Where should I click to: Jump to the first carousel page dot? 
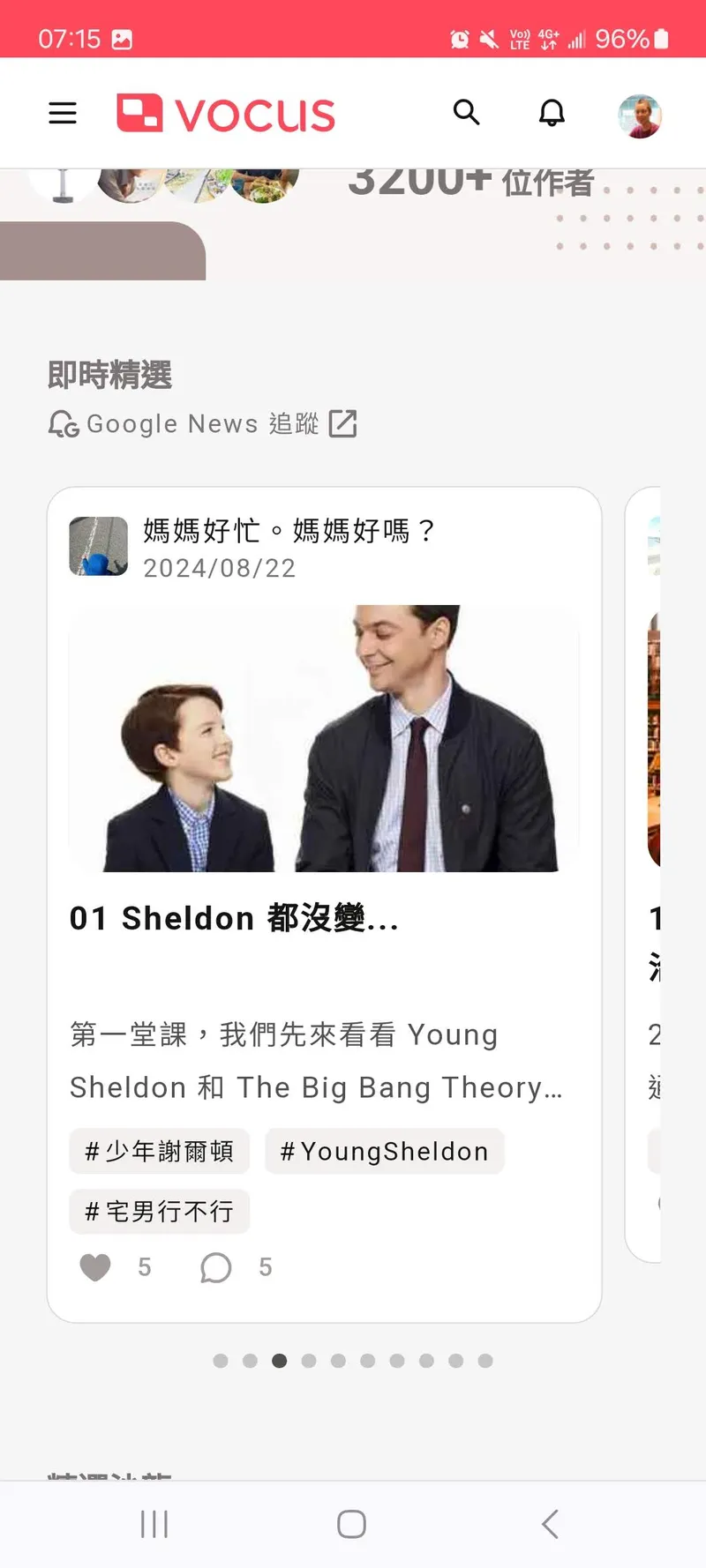(x=221, y=1361)
